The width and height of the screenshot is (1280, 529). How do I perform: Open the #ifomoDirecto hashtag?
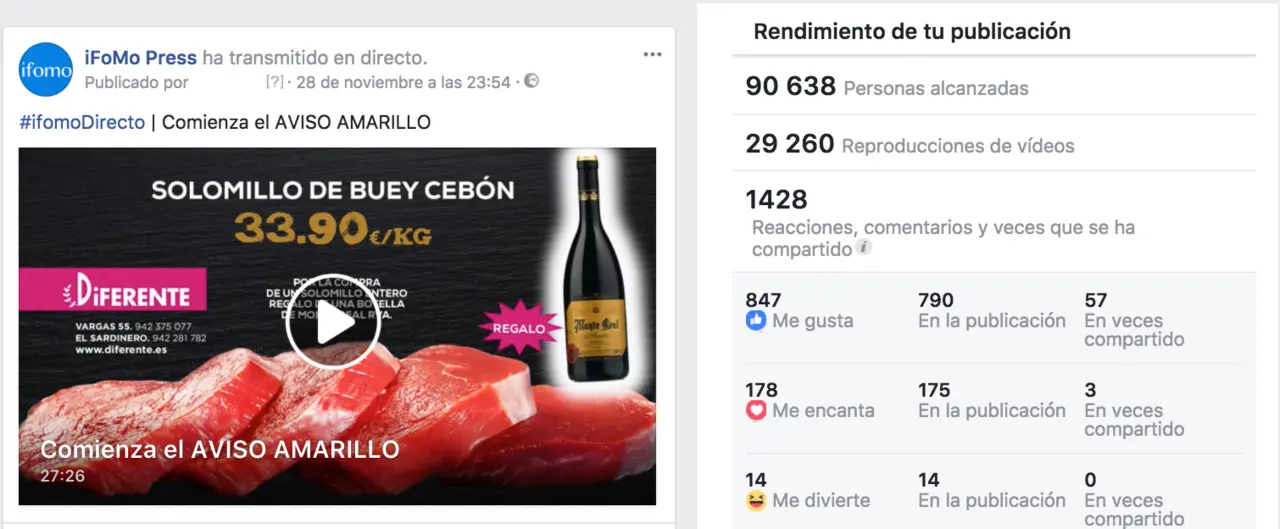click(82, 123)
